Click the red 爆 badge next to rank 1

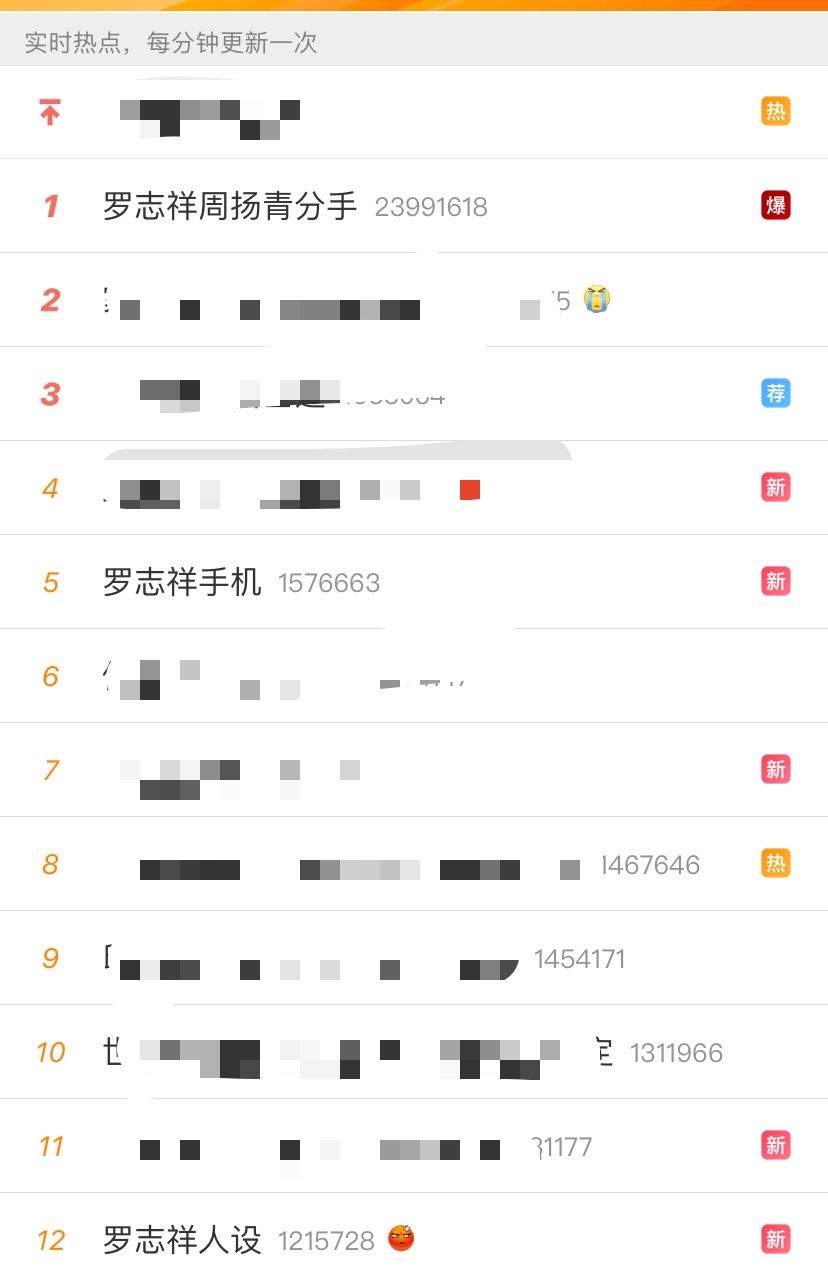pyautogui.click(x=776, y=205)
